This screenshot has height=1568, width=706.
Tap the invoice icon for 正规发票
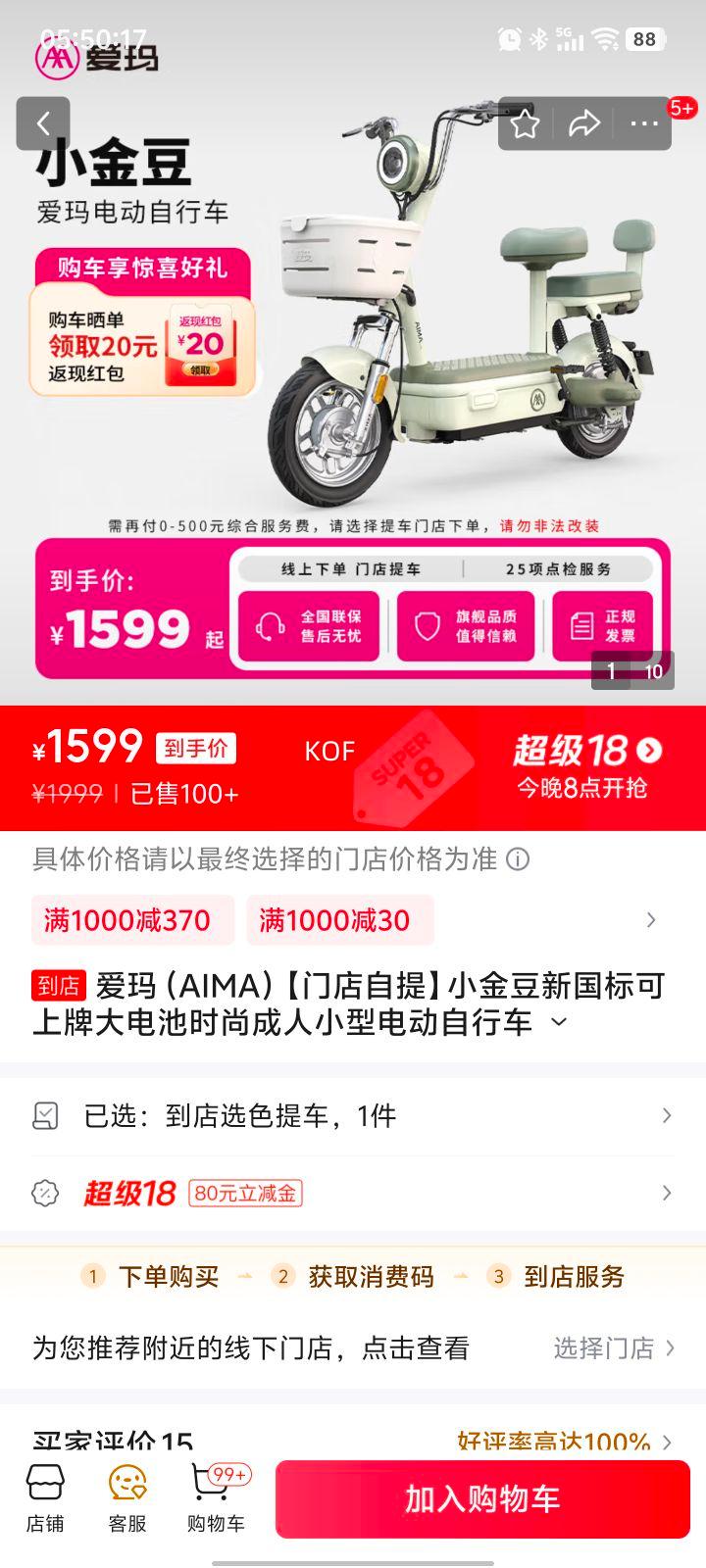[x=582, y=625]
